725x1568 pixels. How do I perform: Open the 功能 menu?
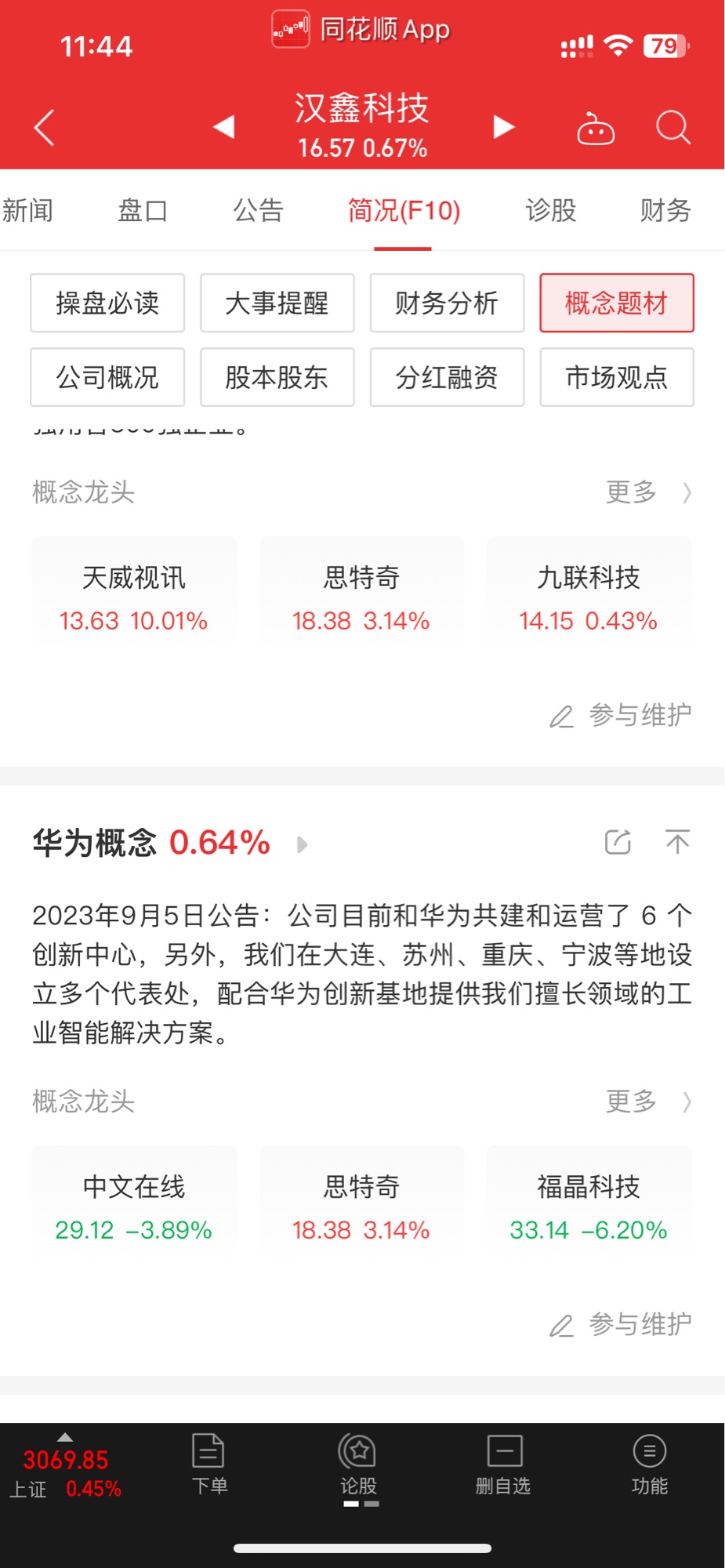click(x=649, y=1463)
